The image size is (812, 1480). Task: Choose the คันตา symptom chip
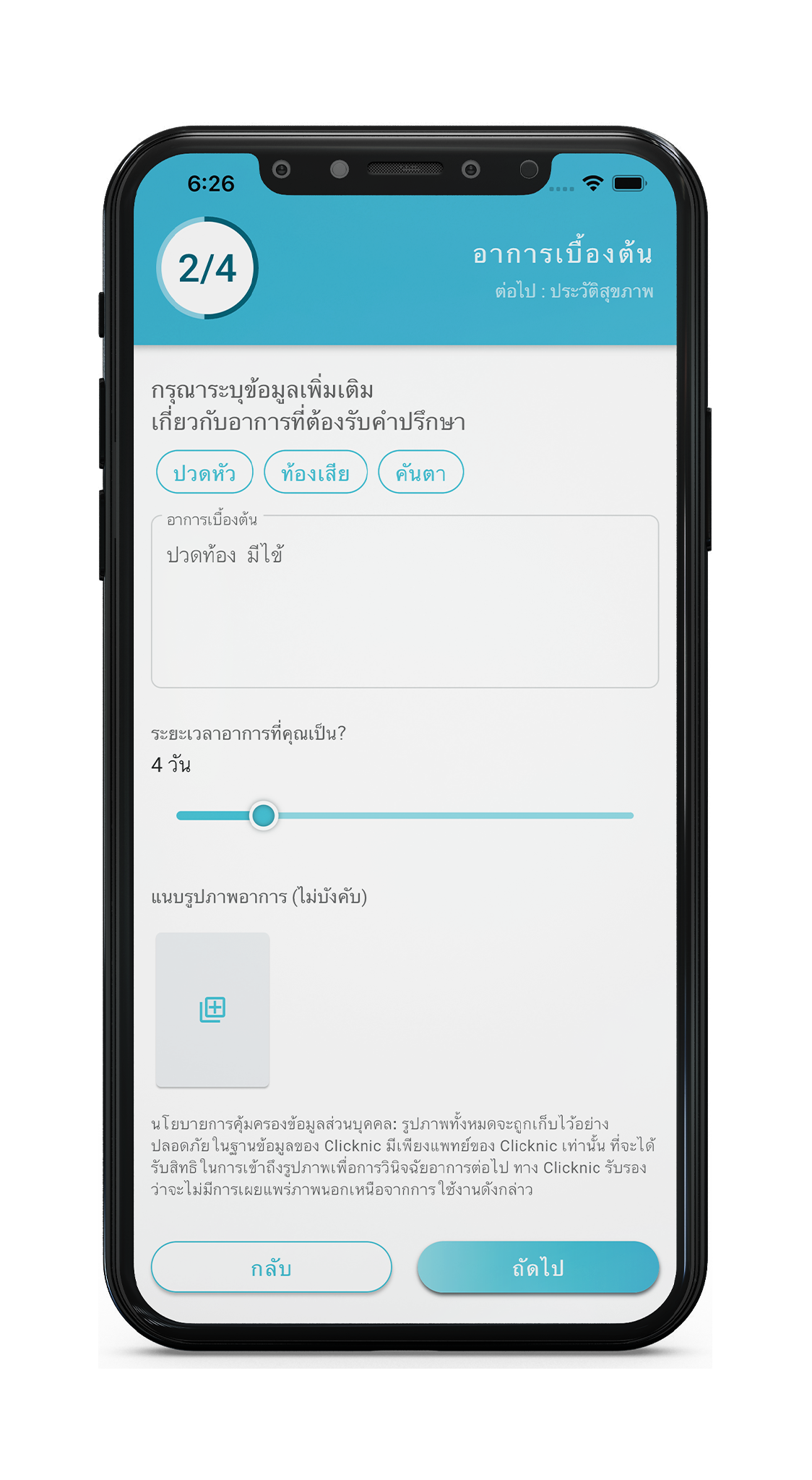tap(420, 473)
